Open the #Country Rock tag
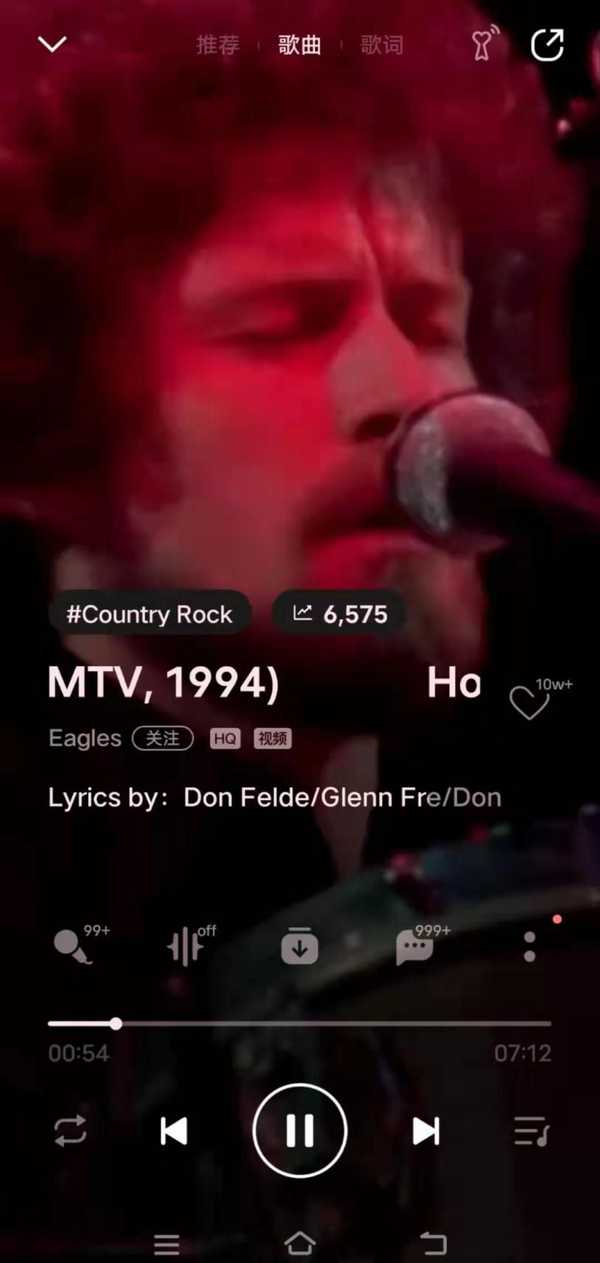600x1263 pixels. pos(149,614)
